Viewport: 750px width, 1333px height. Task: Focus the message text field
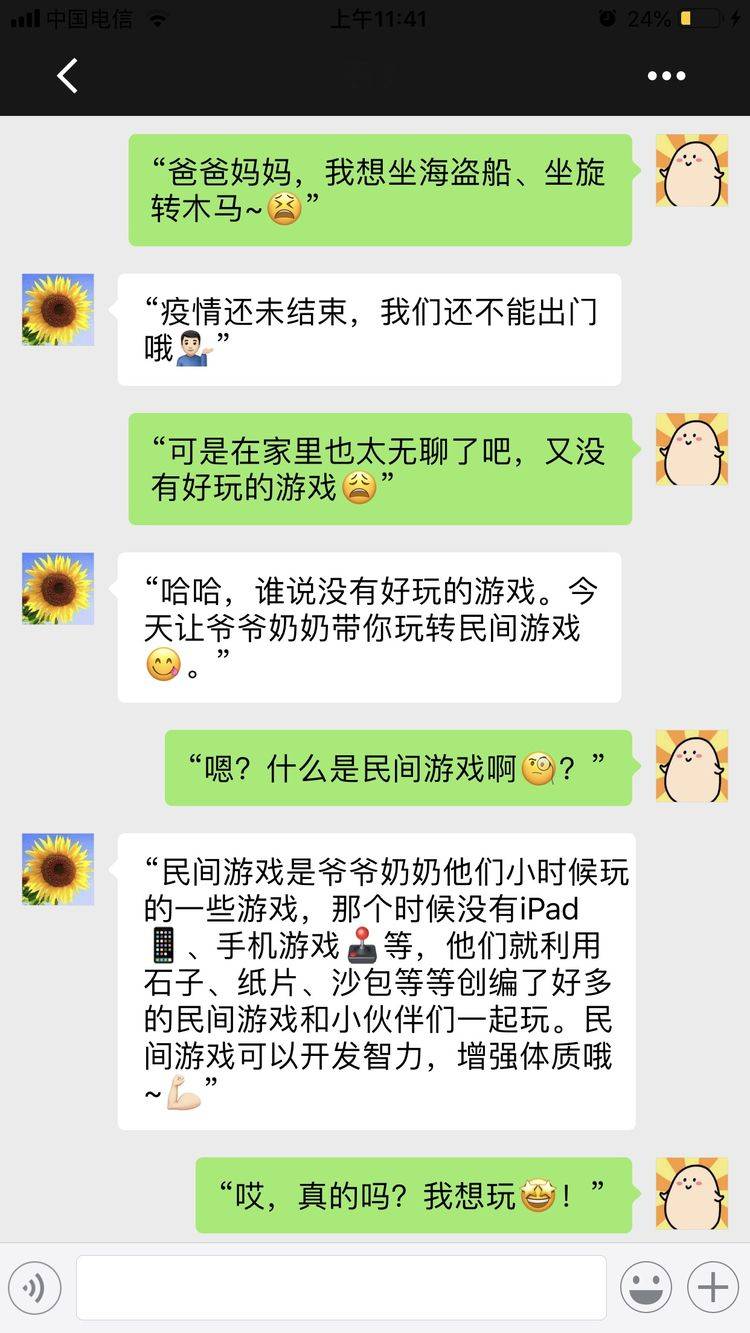click(341, 1288)
